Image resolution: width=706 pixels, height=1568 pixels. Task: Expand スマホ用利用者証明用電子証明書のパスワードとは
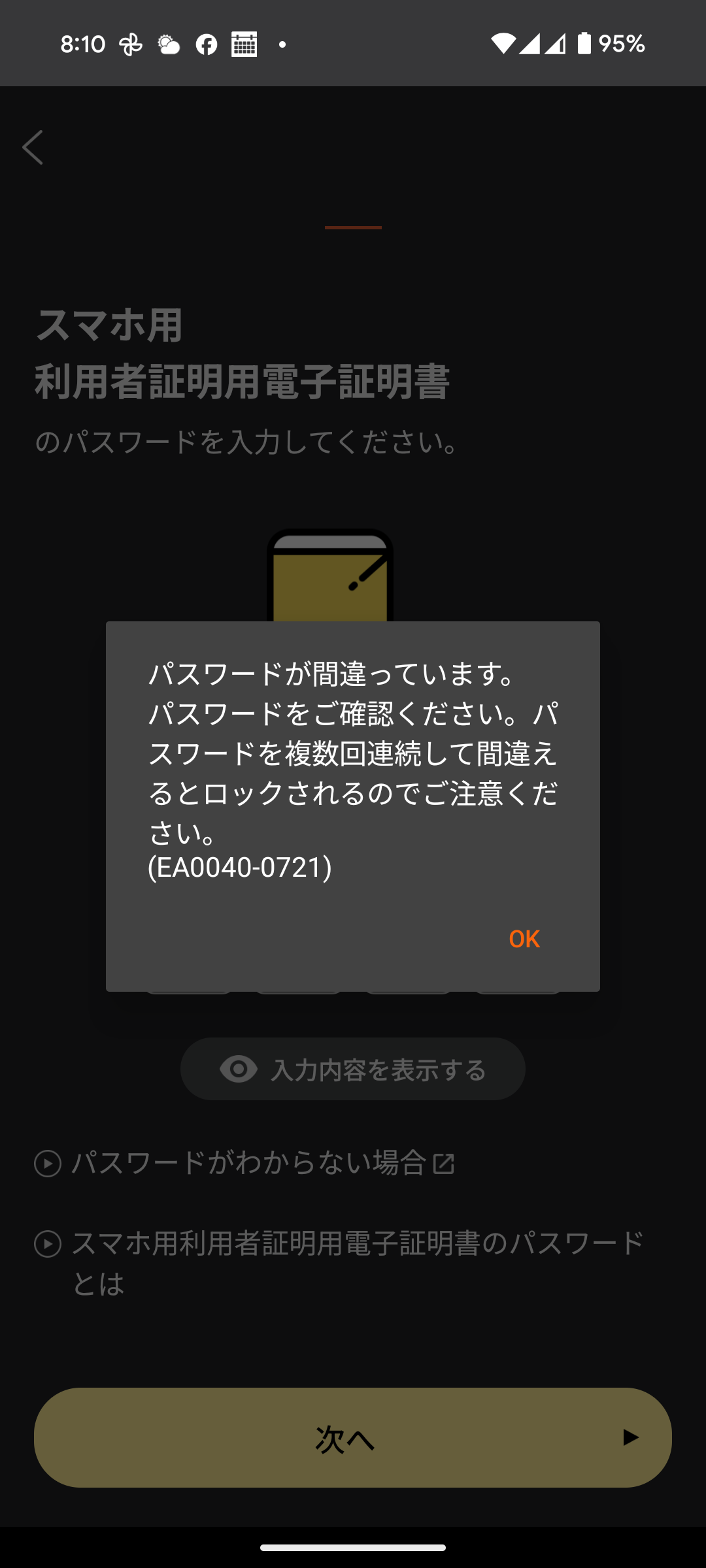[x=340, y=1263]
